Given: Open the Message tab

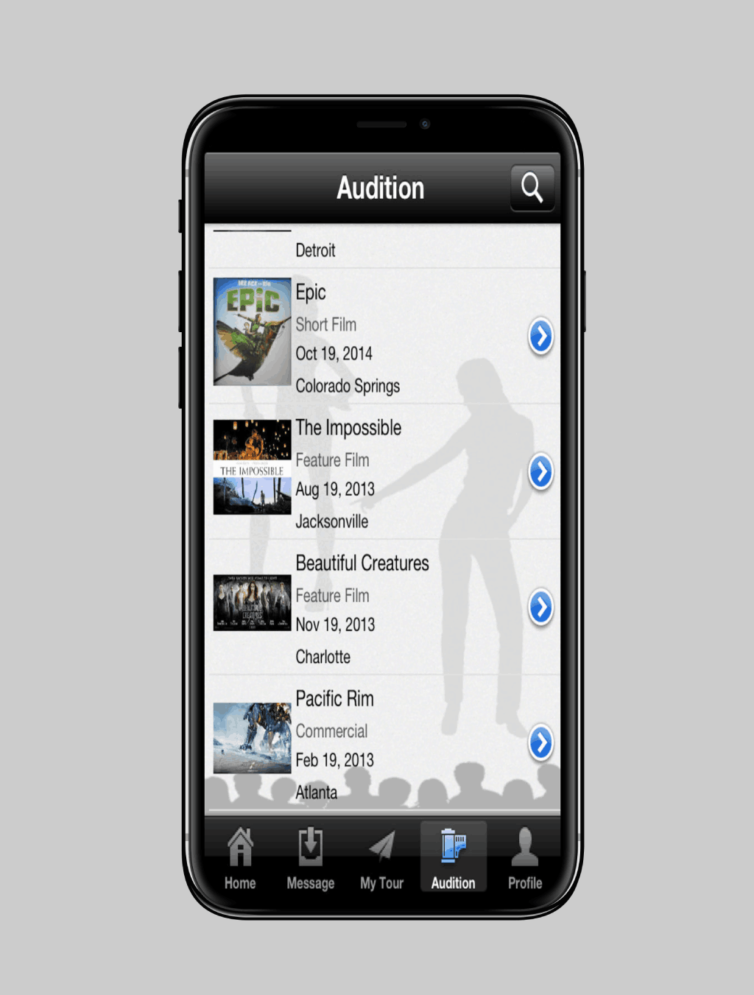Looking at the screenshot, I should pyautogui.click(x=310, y=858).
